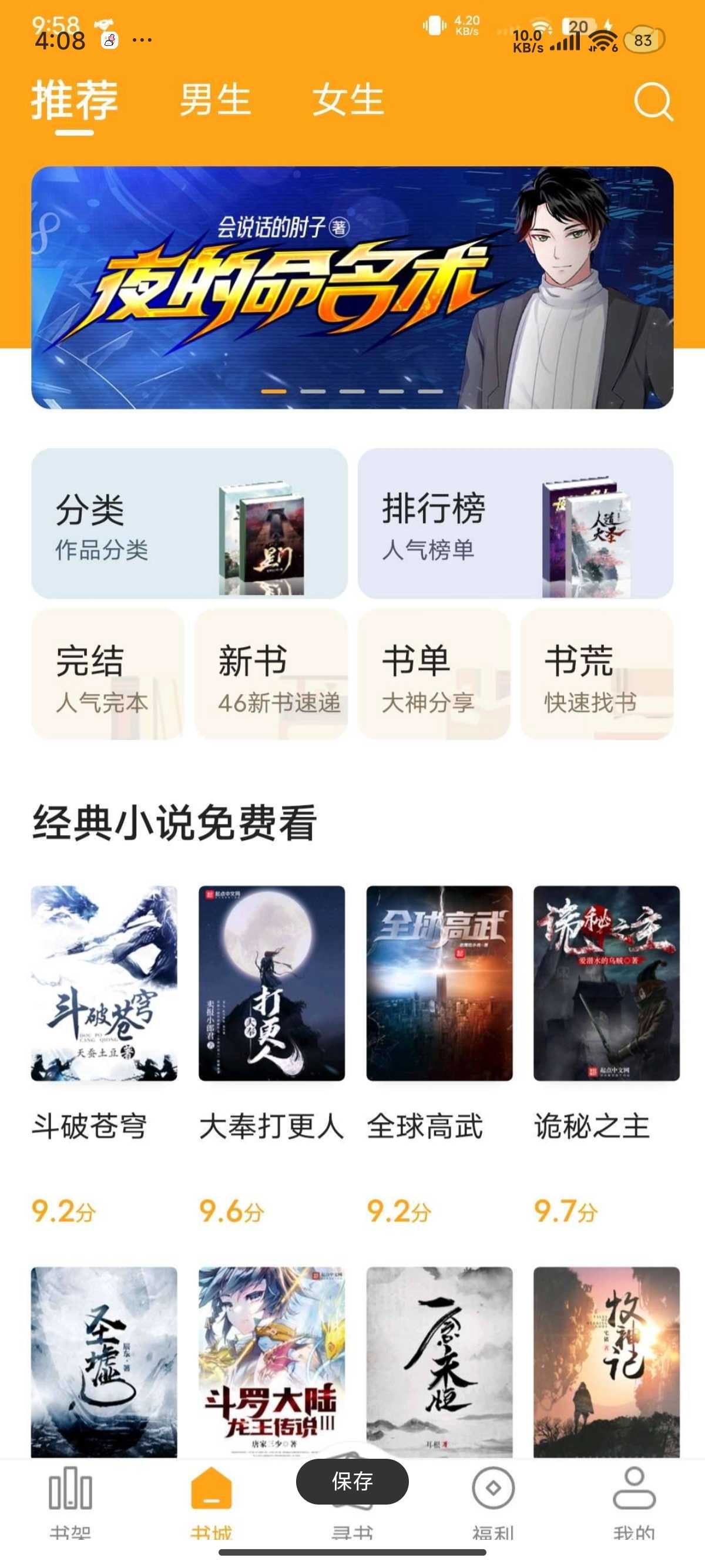The image size is (705, 1568).
Task: Open the novel 全球高武
Action: [439, 983]
